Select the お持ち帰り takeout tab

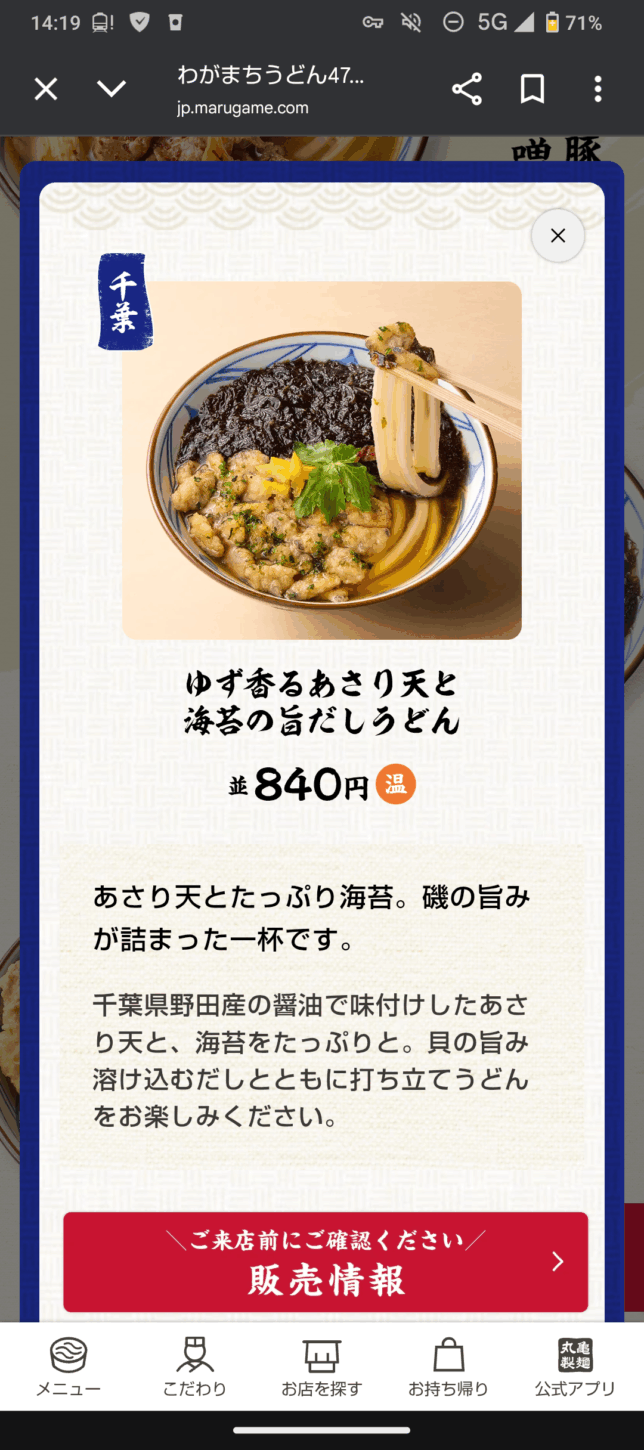point(448,1367)
